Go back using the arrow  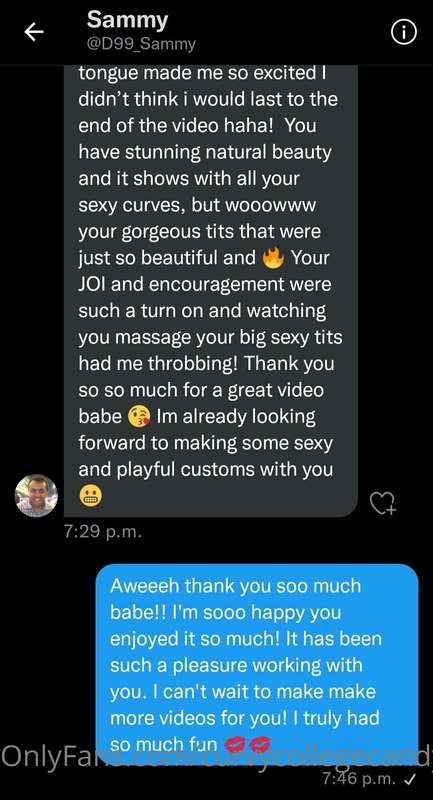pyautogui.click(x=34, y=32)
